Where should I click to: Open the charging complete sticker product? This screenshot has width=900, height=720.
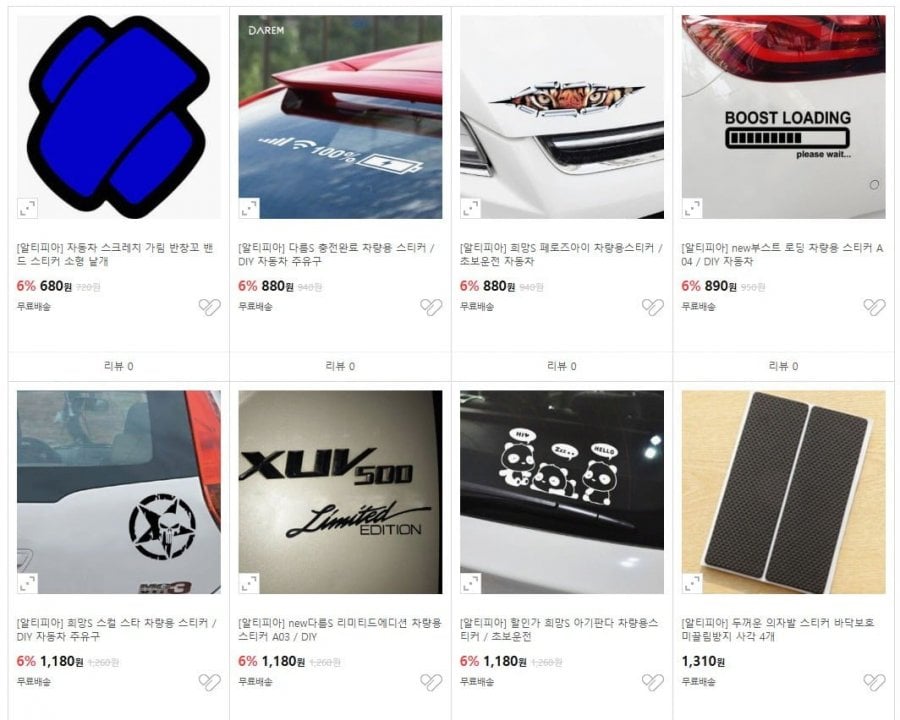(340, 117)
